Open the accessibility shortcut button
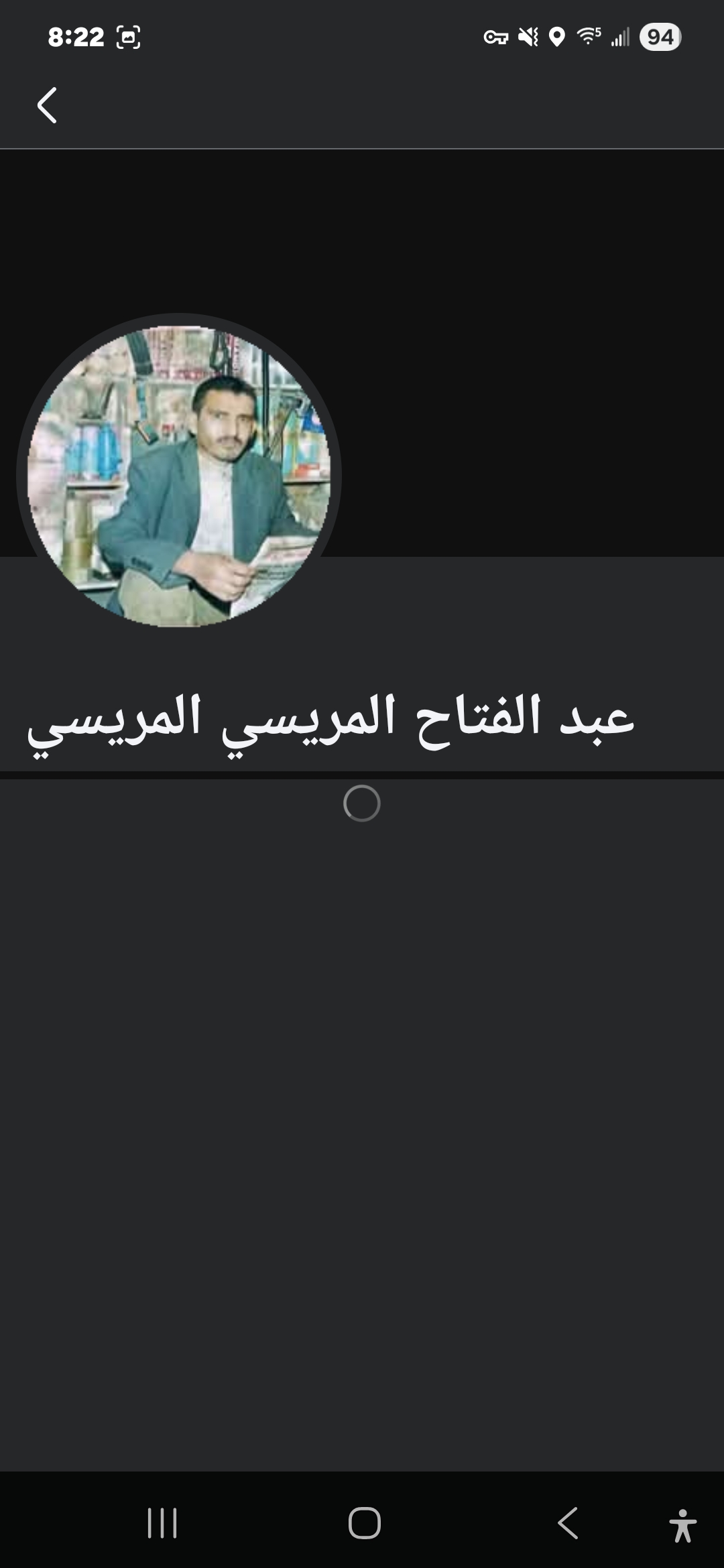Screen dimensions: 724x1568 coord(682,1525)
